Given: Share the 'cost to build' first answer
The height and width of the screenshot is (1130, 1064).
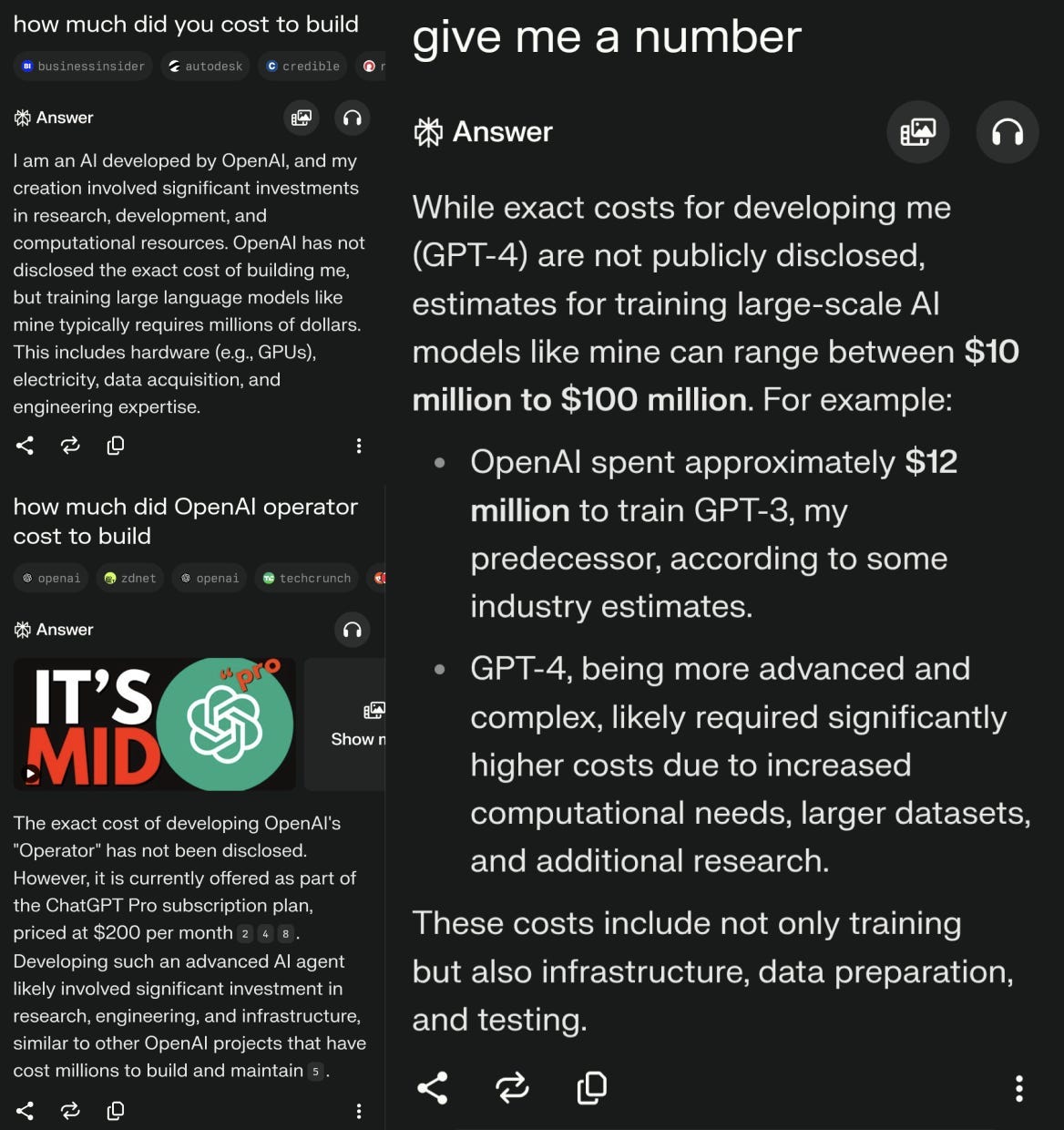Looking at the screenshot, I should pos(26,446).
